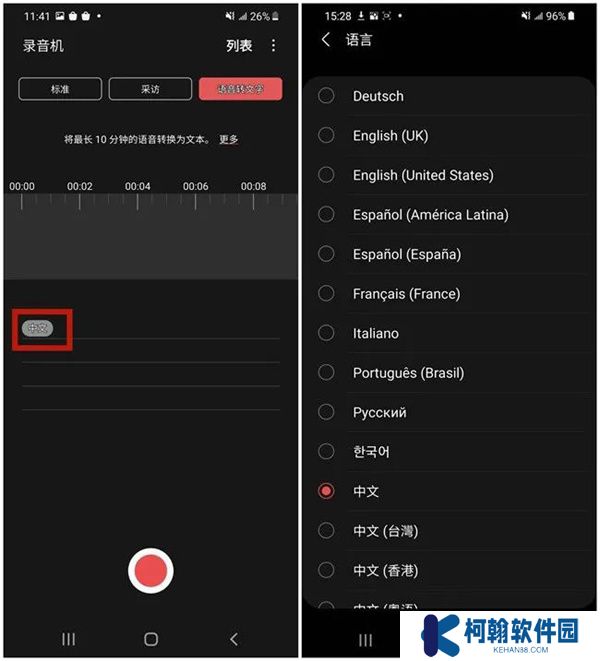Switch to the 标准 recording mode
The image size is (600, 661).
click(59, 89)
